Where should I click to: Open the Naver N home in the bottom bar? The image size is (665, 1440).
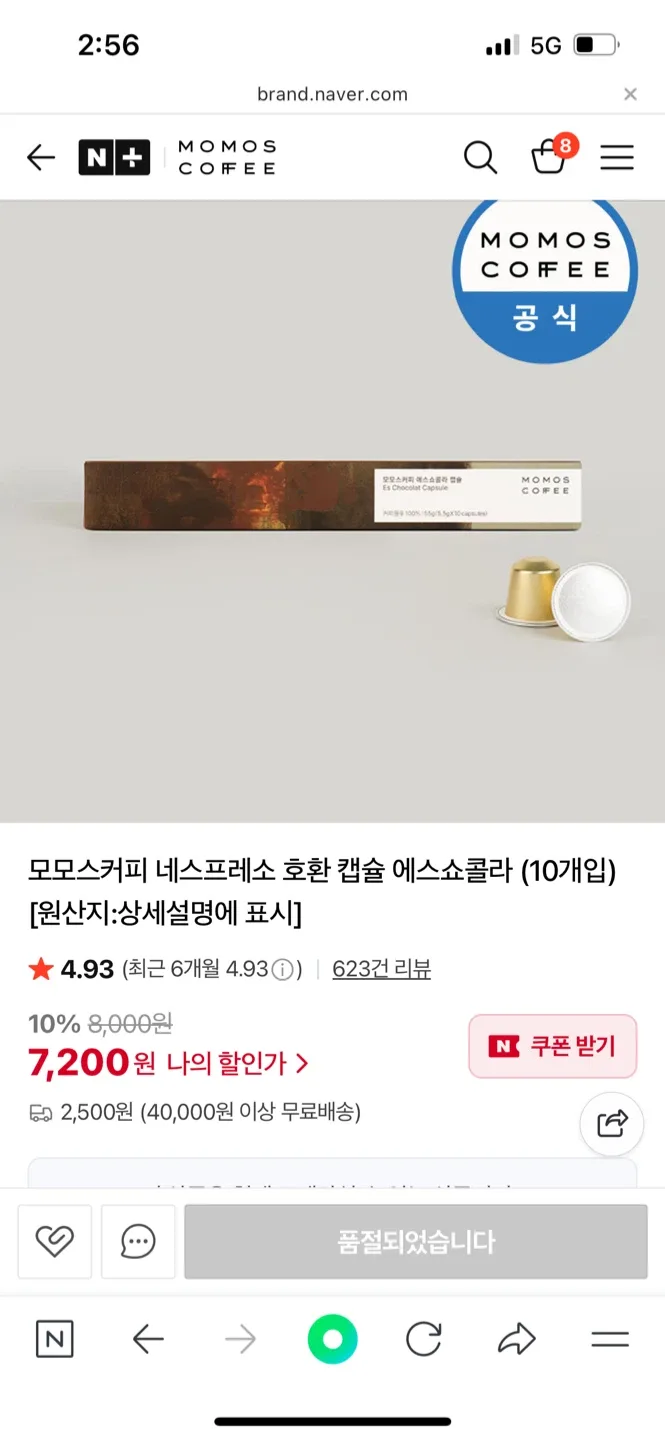coord(55,1339)
